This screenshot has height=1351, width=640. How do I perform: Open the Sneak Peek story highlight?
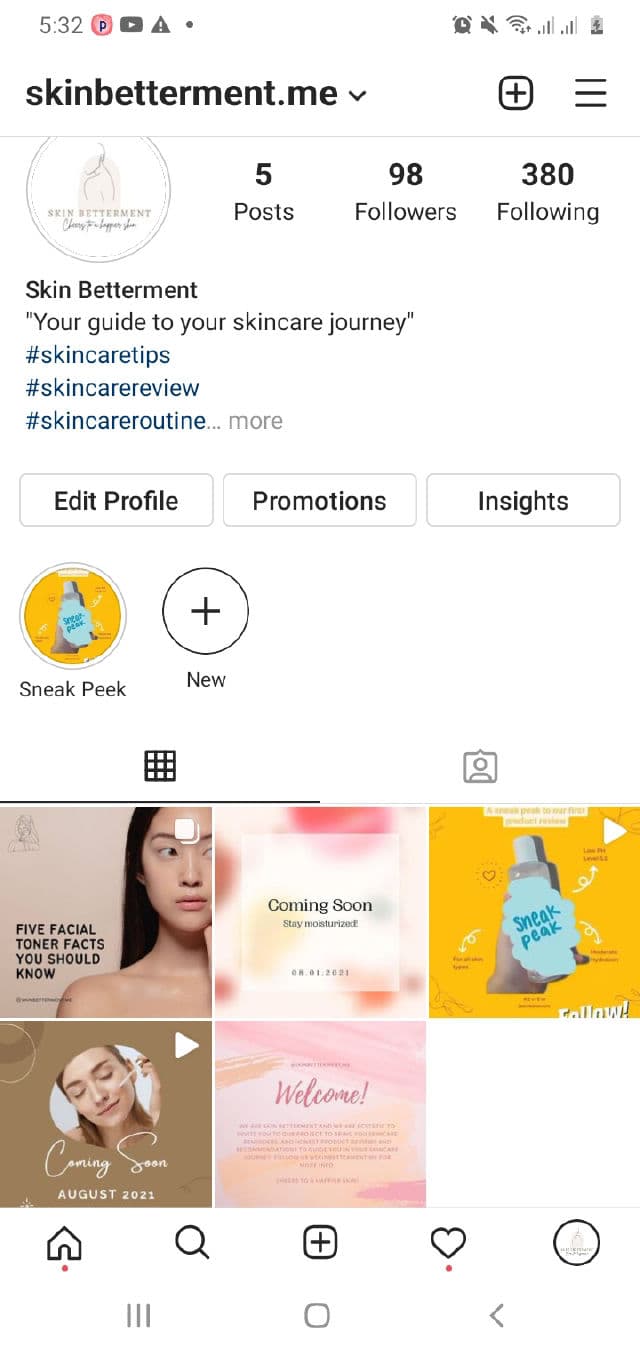click(x=73, y=612)
